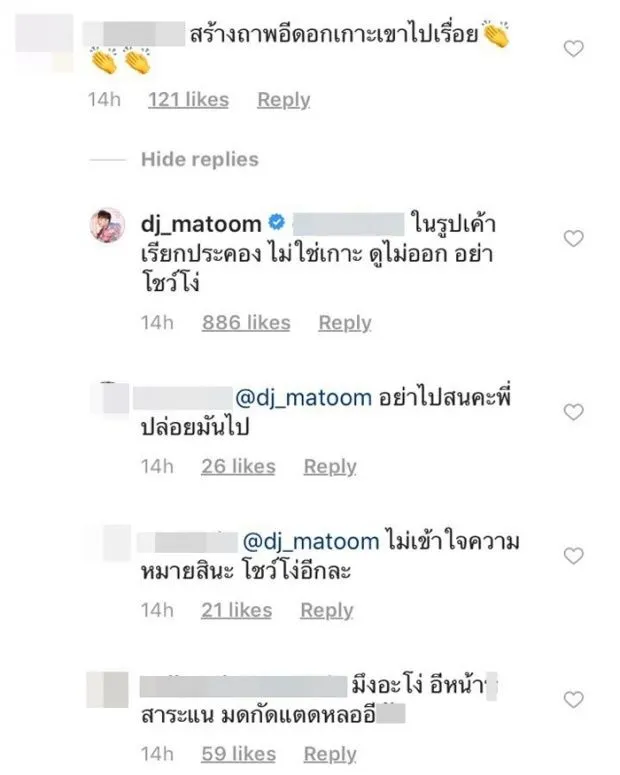
Task: Like the reply with 26 likes
Action: (x=574, y=412)
